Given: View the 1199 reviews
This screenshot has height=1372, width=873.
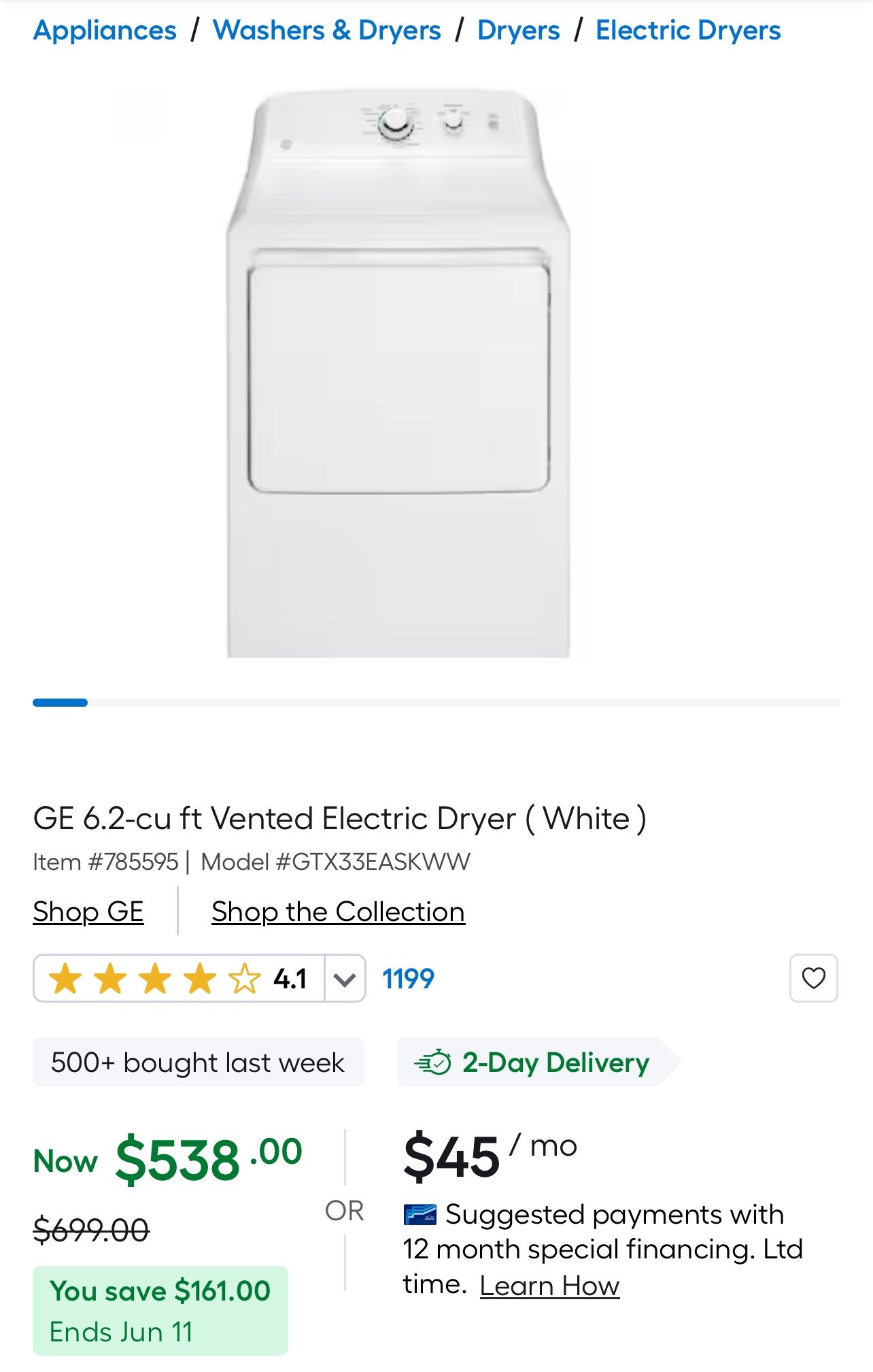Looking at the screenshot, I should (408, 979).
